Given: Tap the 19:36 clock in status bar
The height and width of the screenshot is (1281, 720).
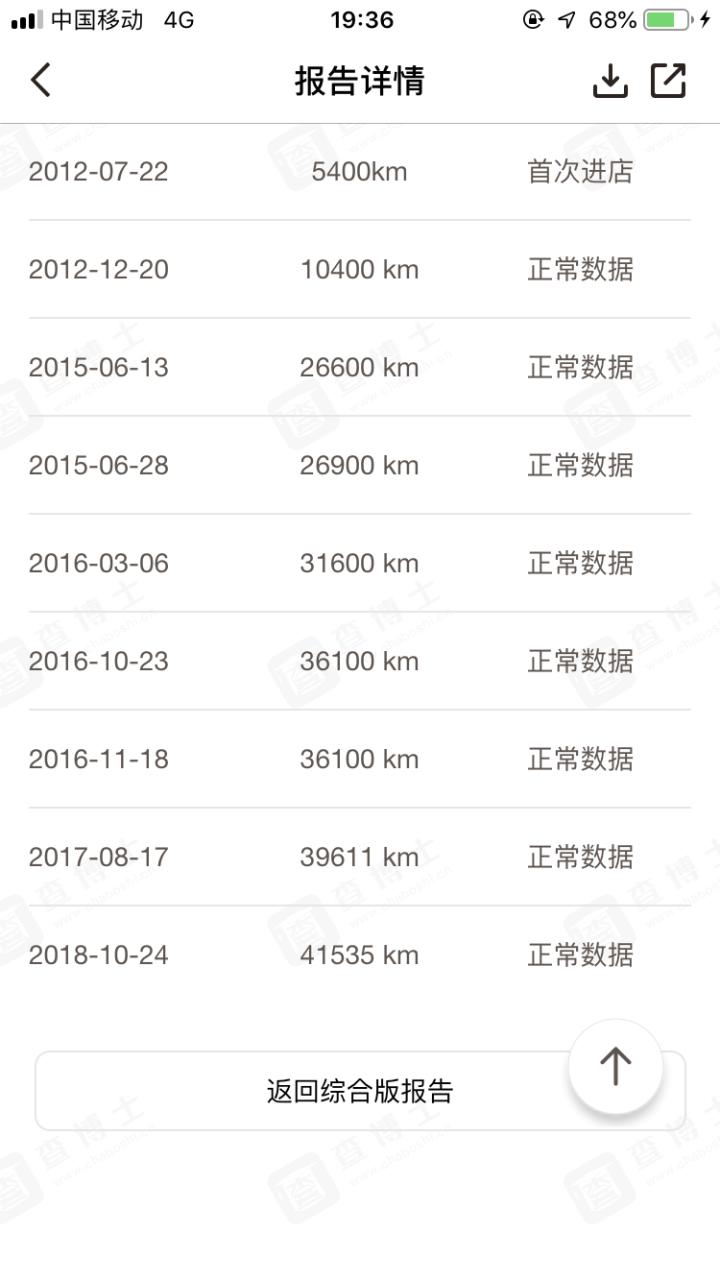Looking at the screenshot, I should click(x=360, y=18).
